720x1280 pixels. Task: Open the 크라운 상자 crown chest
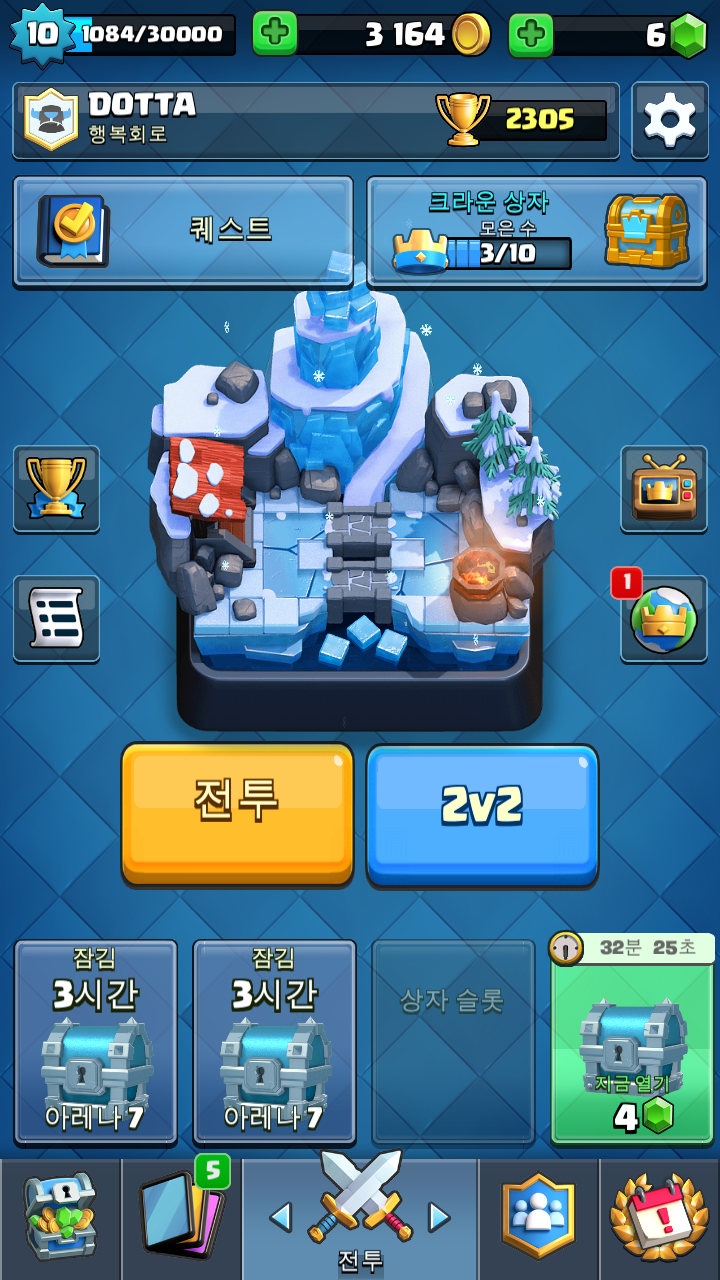(541, 232)
